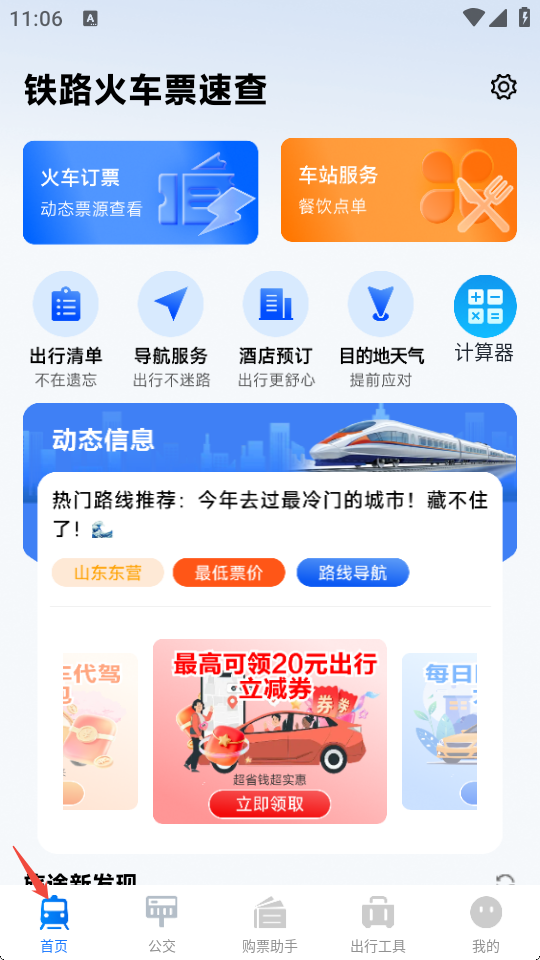Open 酒店预订

click(276, 329)
